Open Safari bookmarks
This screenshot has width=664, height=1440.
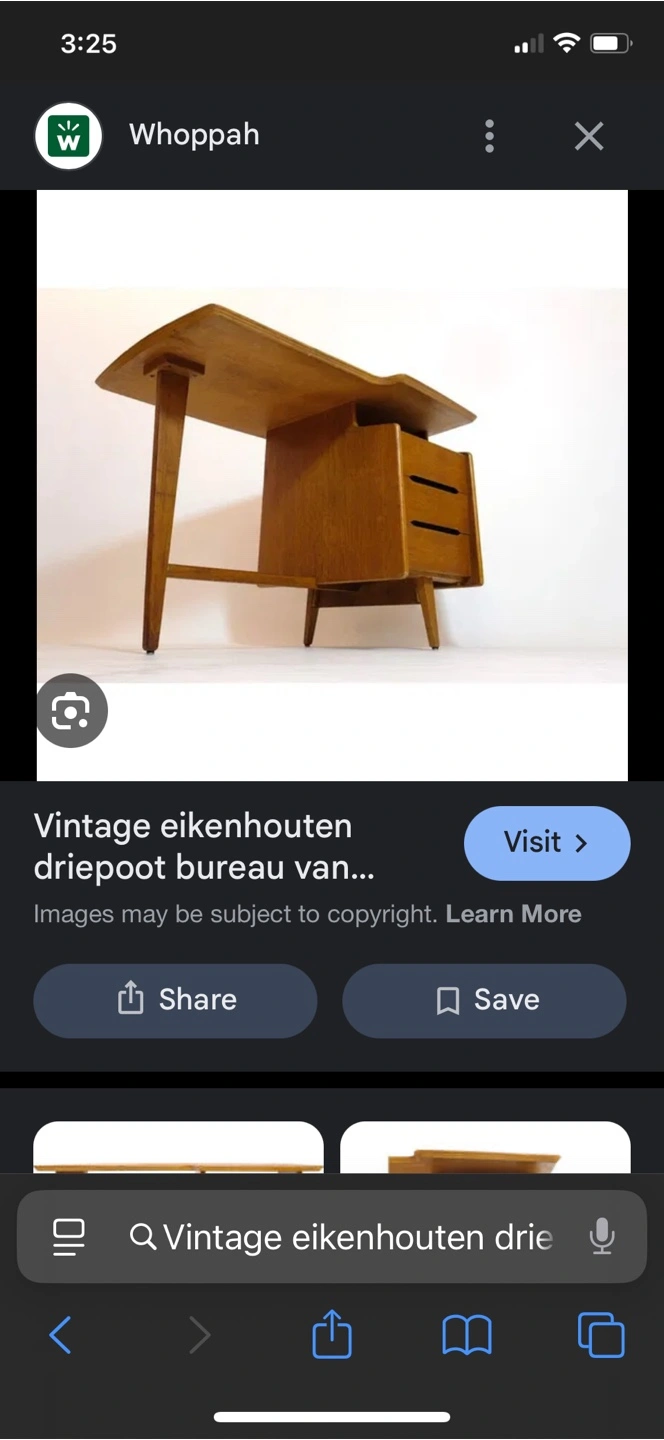[467, 1335]
